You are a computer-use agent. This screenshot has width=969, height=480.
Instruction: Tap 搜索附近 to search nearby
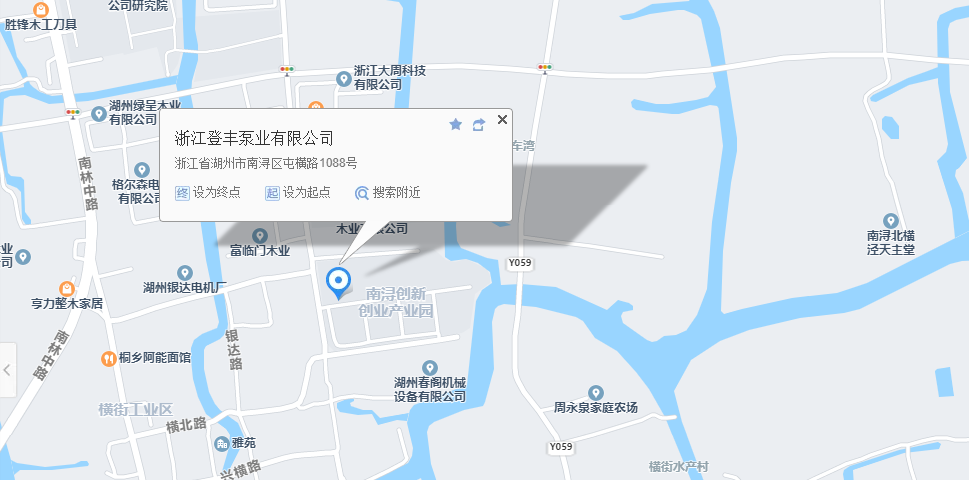388,193
